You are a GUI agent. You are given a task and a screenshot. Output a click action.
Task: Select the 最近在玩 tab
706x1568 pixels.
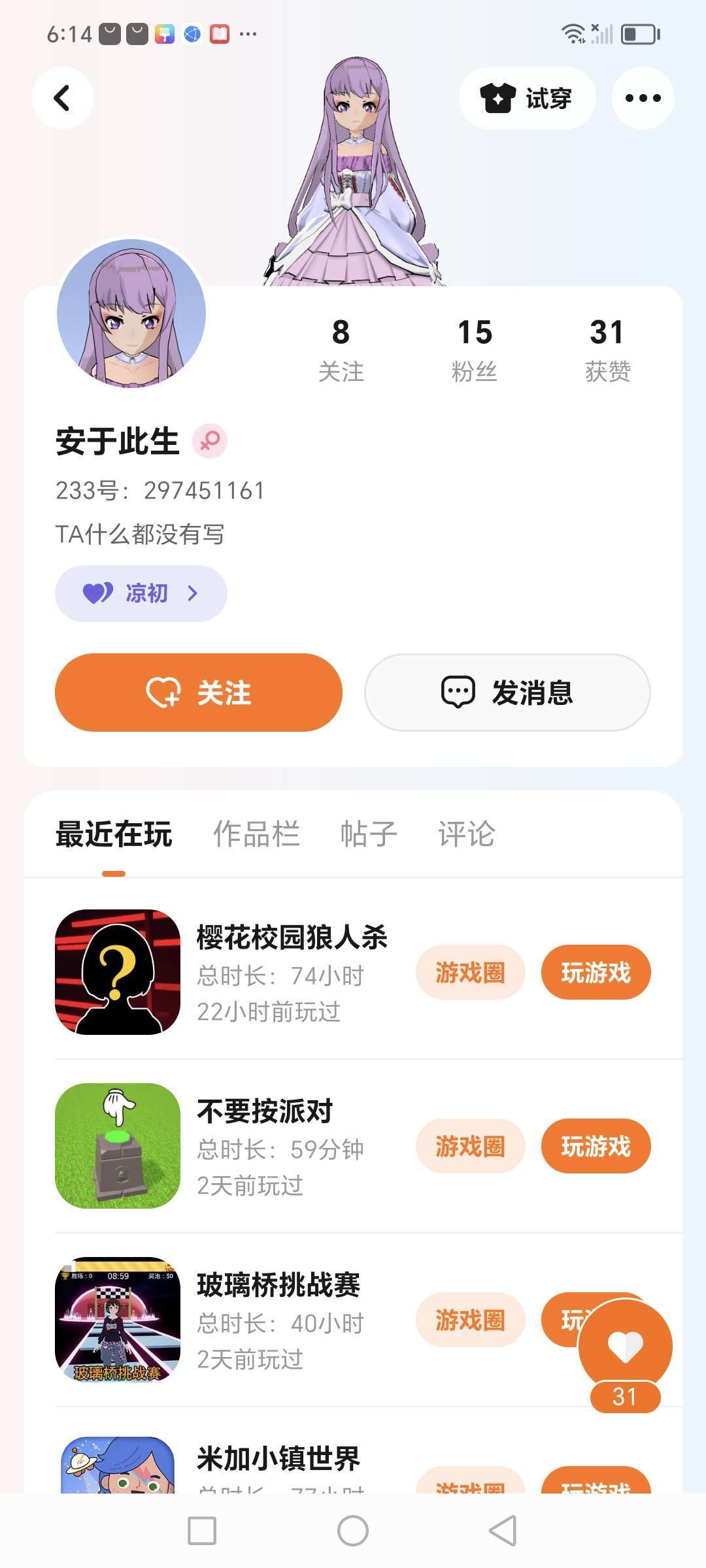click(114, 834)
